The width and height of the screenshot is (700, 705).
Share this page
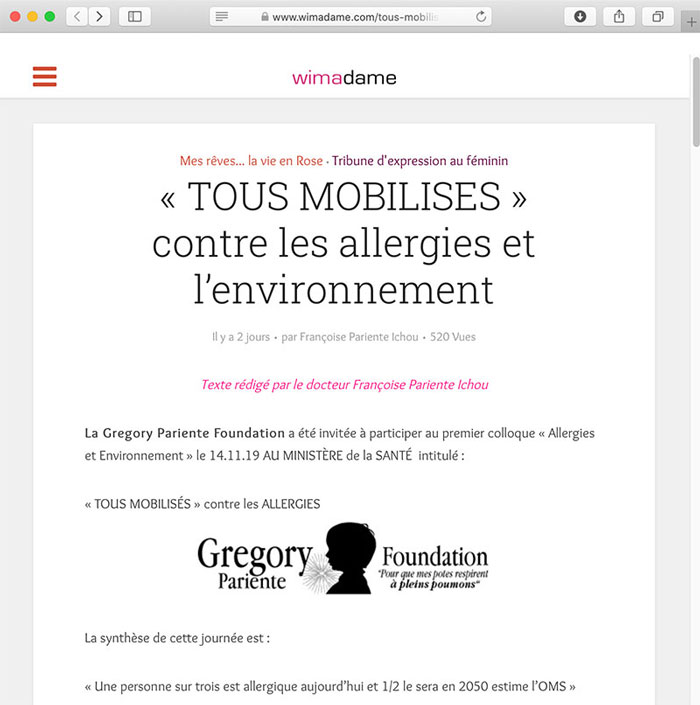pyautogui.click(x=619, y=16)
